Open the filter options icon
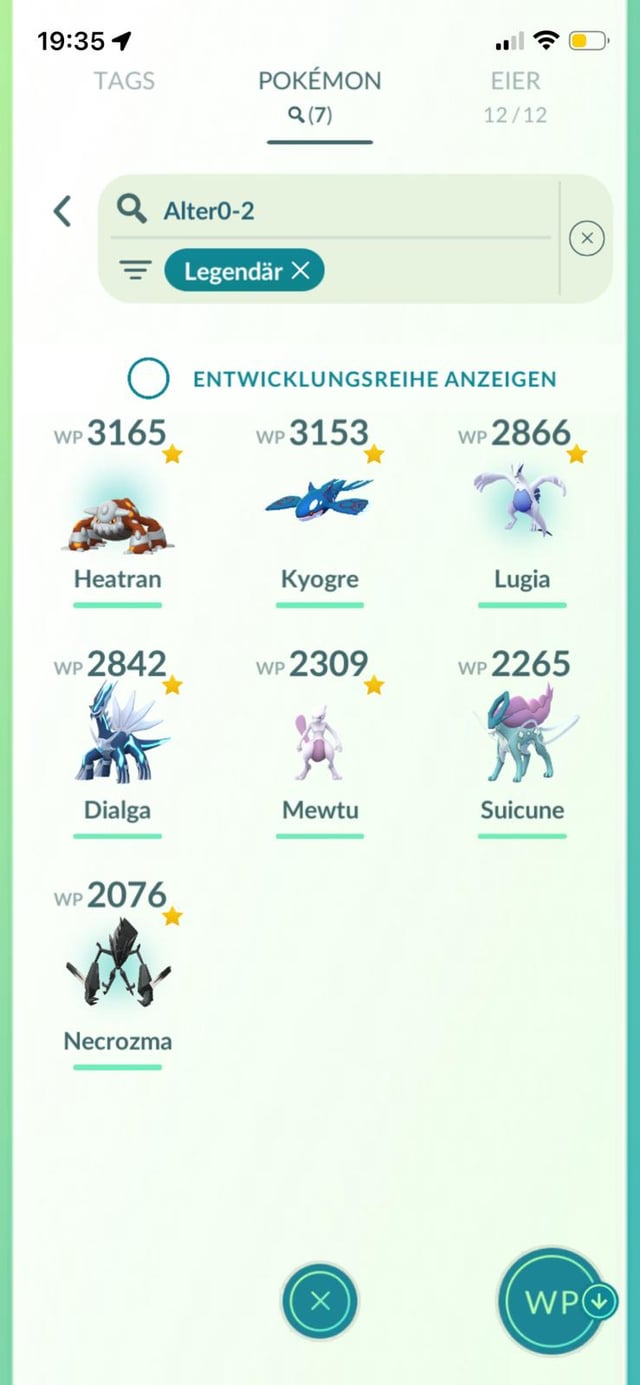The image size is (640, 1385). 136,270
